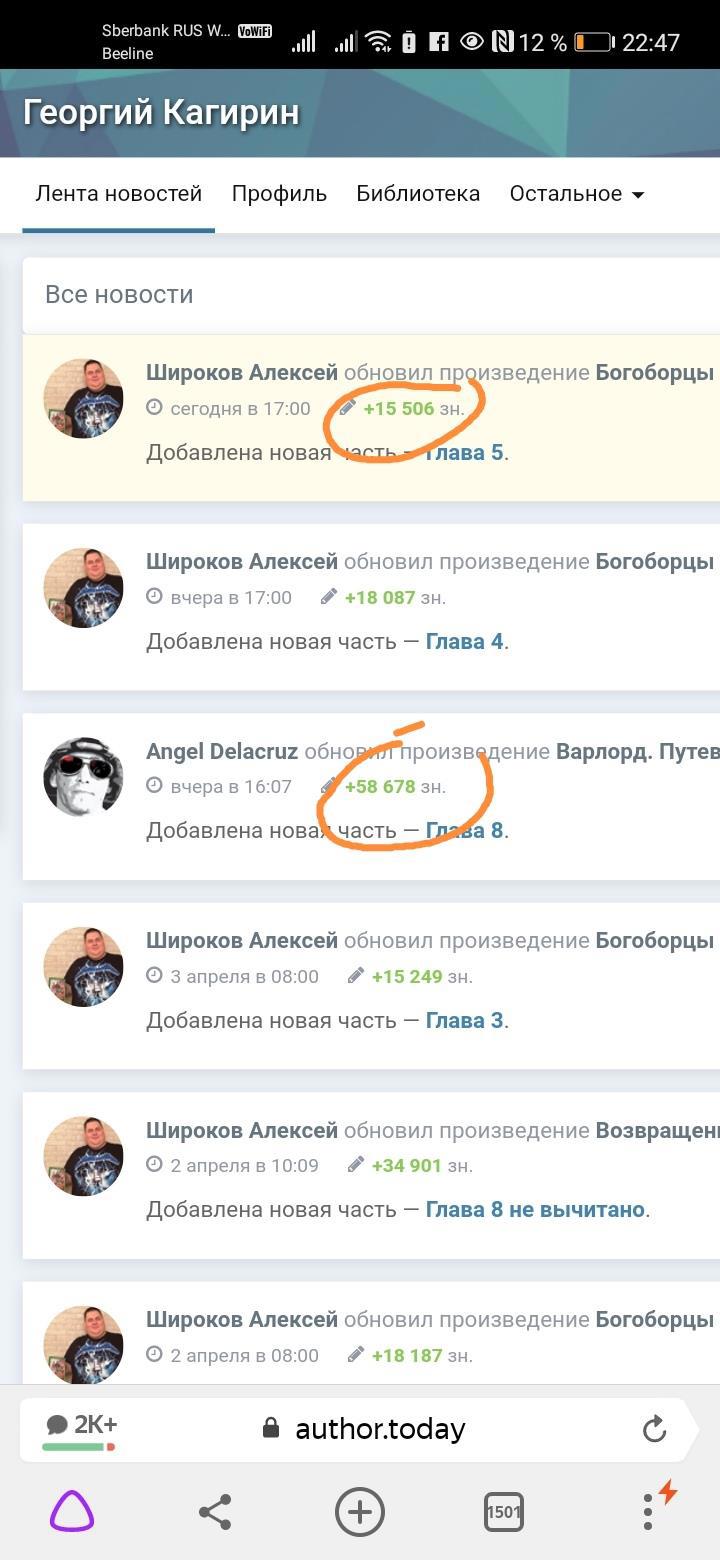
Task: Open the Возвращен work title
Action: [656, 1131]
